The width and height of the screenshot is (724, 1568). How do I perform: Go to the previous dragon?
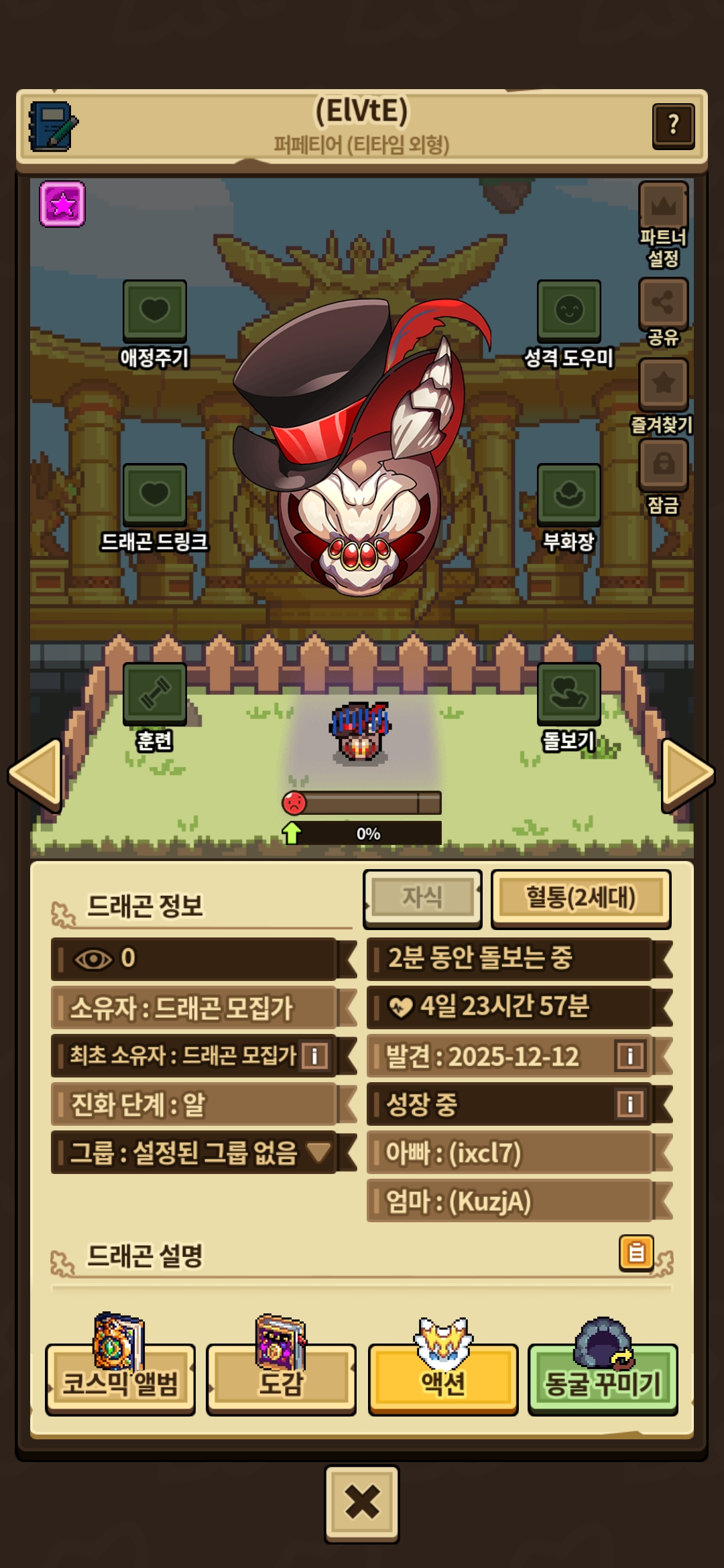click(x=36, y=774)
